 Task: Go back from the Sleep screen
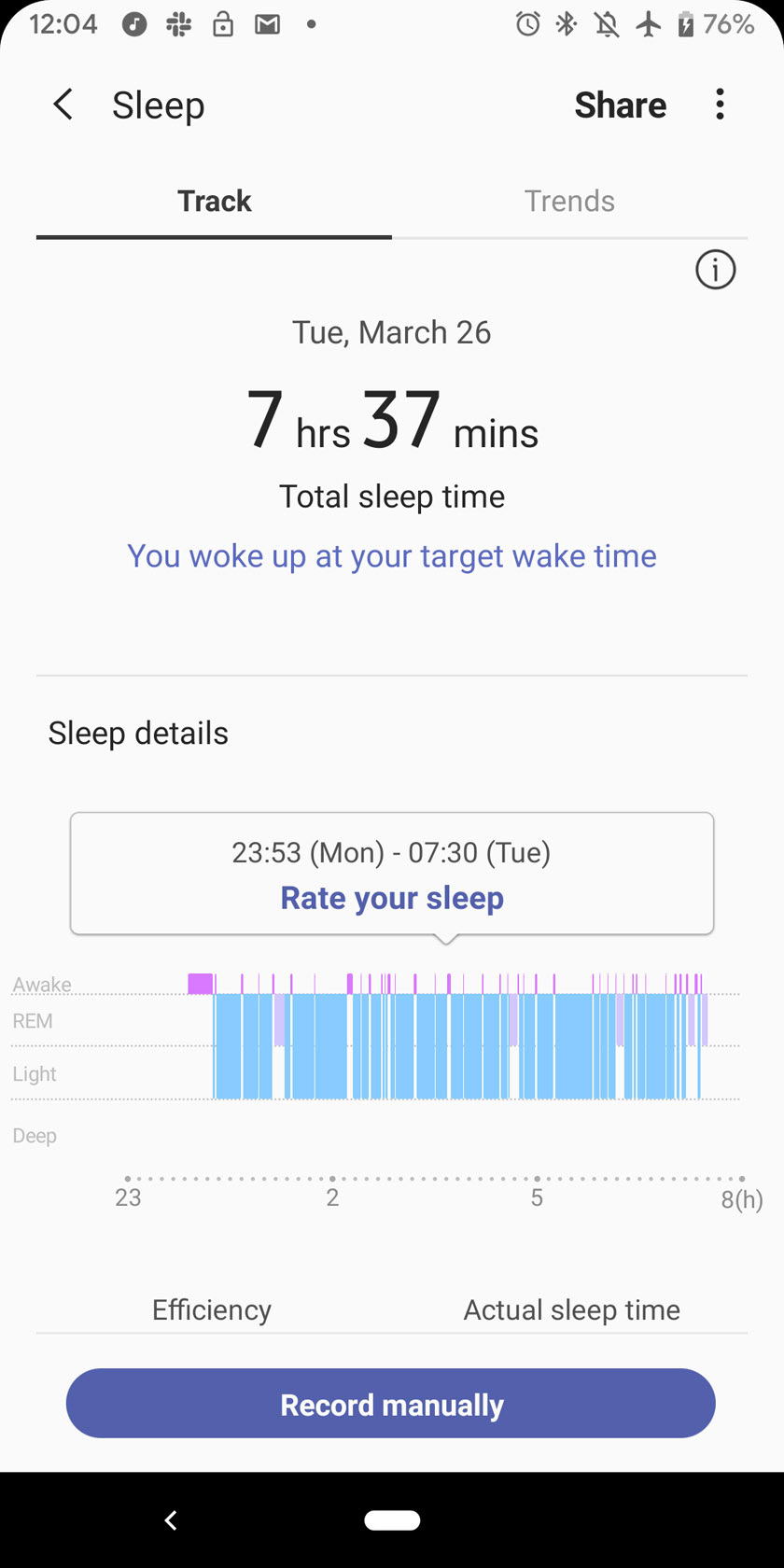[x=63, y=105]
